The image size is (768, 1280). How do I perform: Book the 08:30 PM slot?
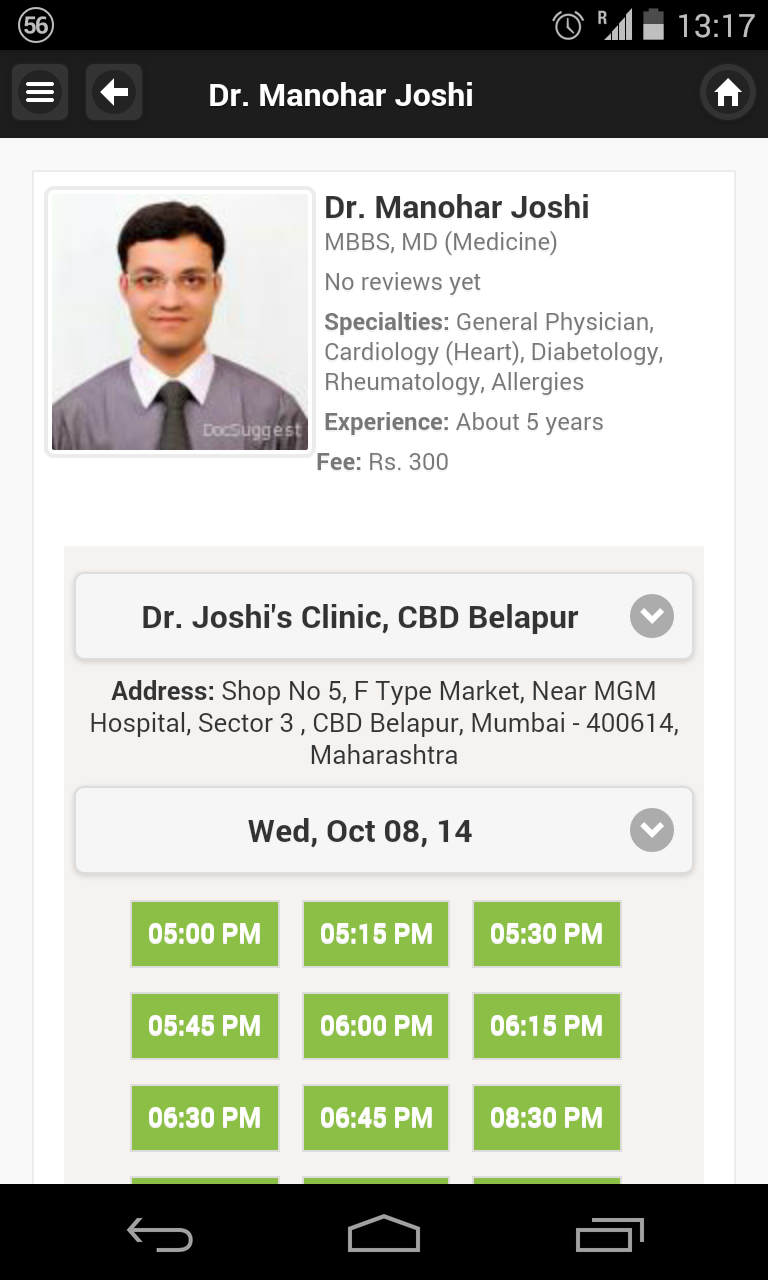(x=547, y=1118)
